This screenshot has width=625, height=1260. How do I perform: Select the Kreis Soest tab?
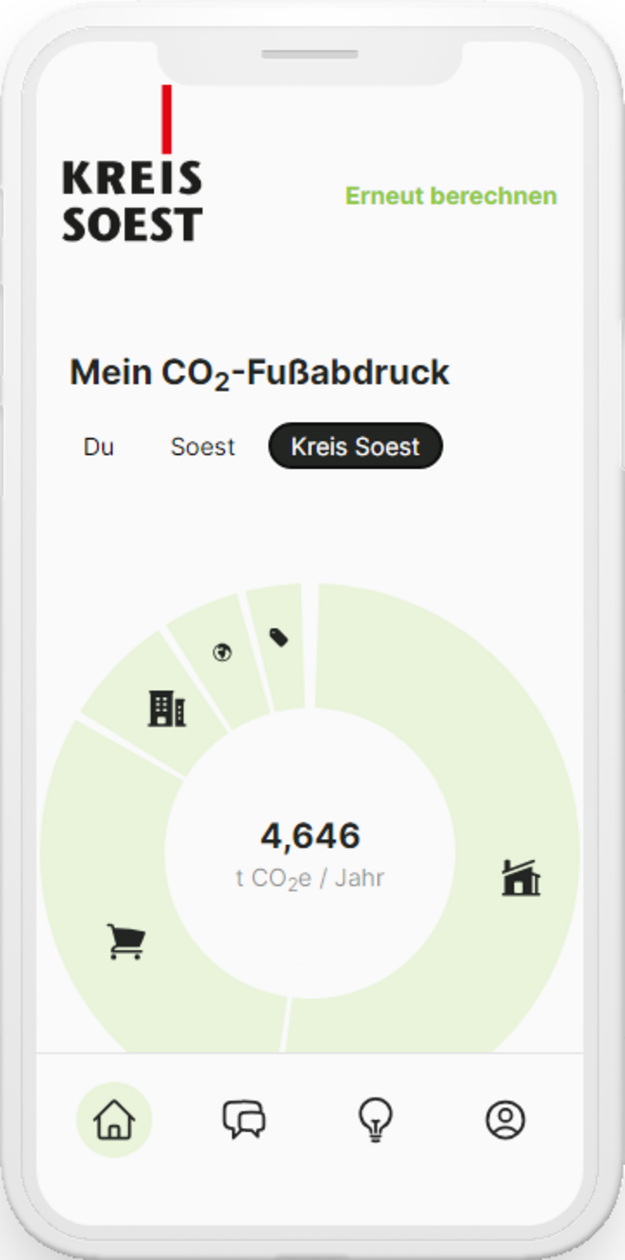coord(355,447)
